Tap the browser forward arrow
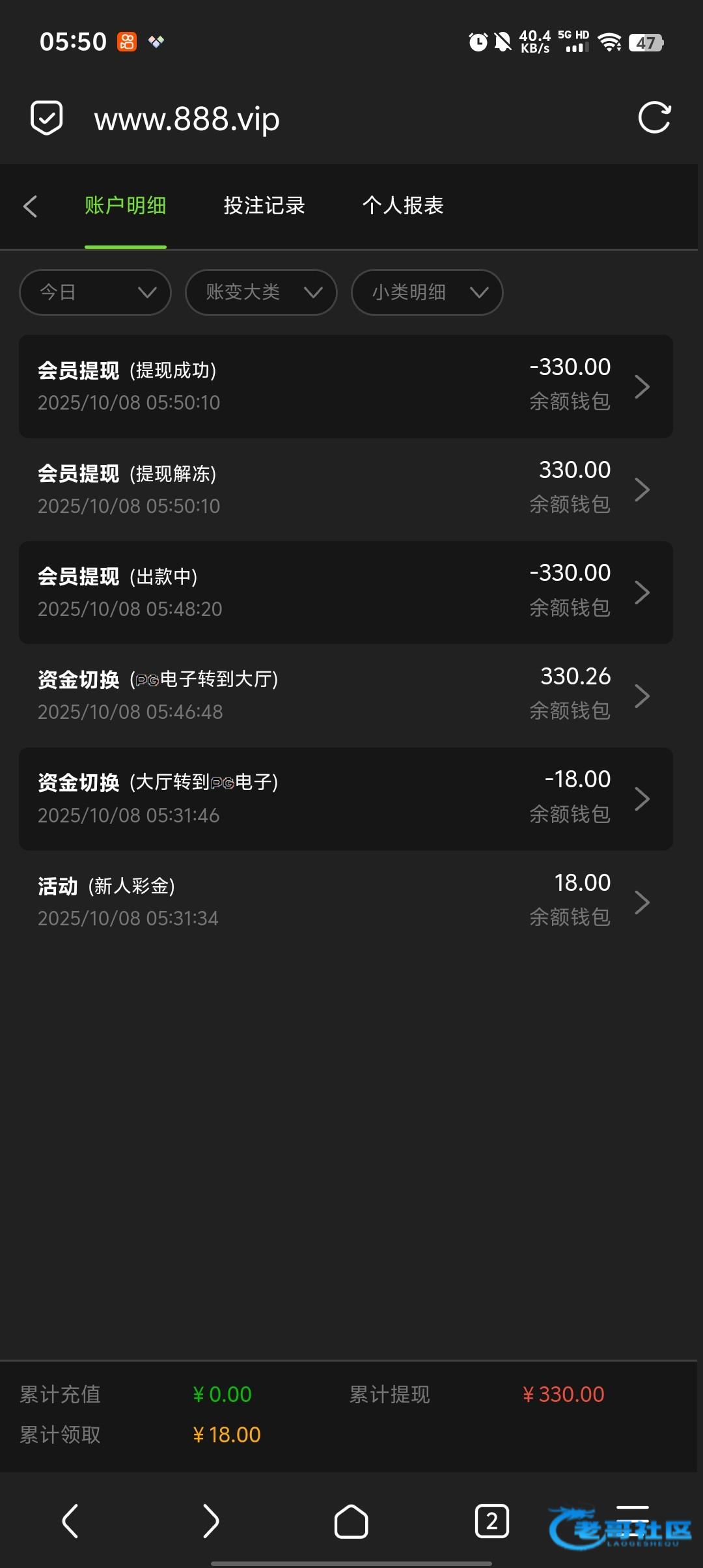703x1568 pixels. click(x=210, y=1521)
